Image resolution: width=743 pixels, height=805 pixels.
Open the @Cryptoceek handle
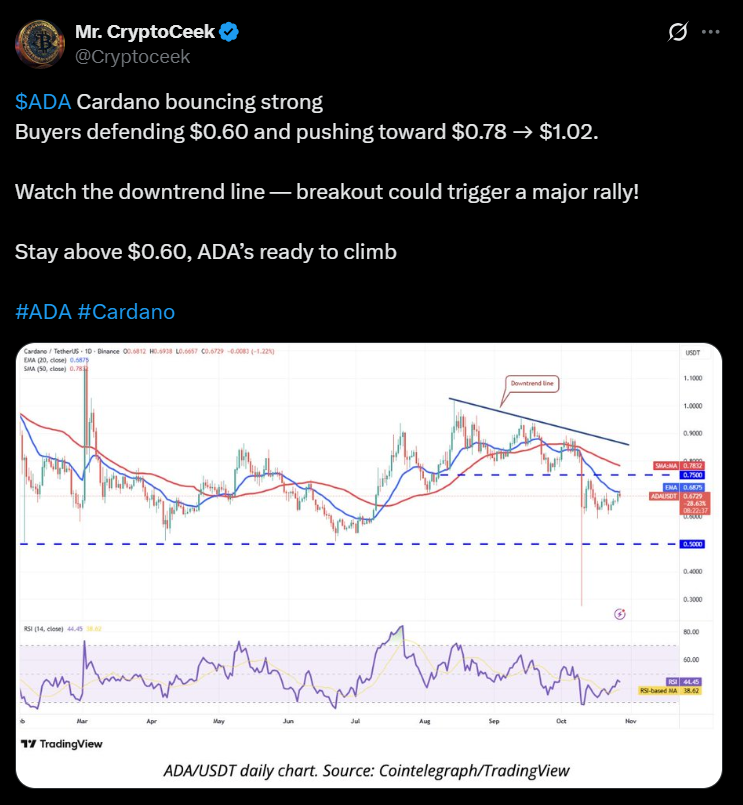point(133,56)
